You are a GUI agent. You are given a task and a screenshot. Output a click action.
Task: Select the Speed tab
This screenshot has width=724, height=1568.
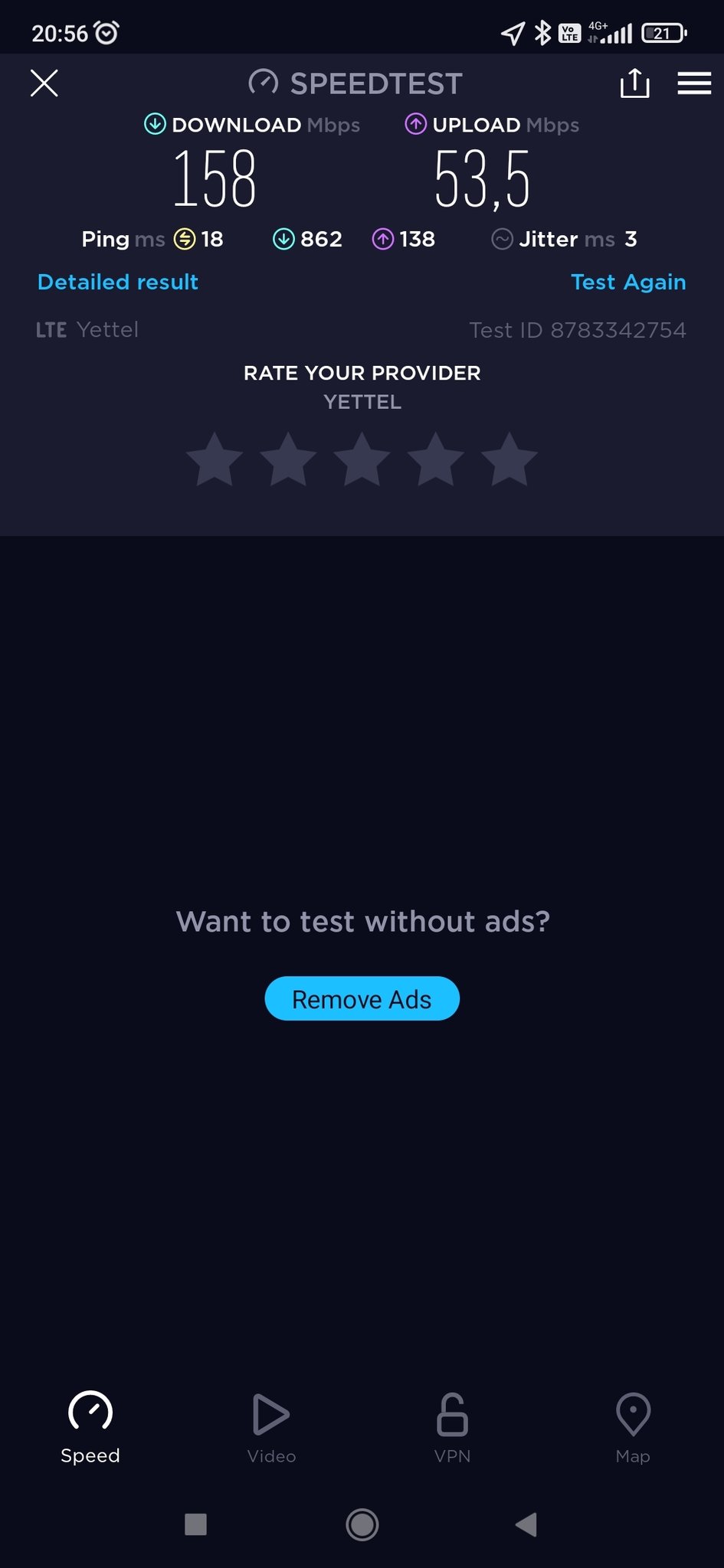(90, 1427)
